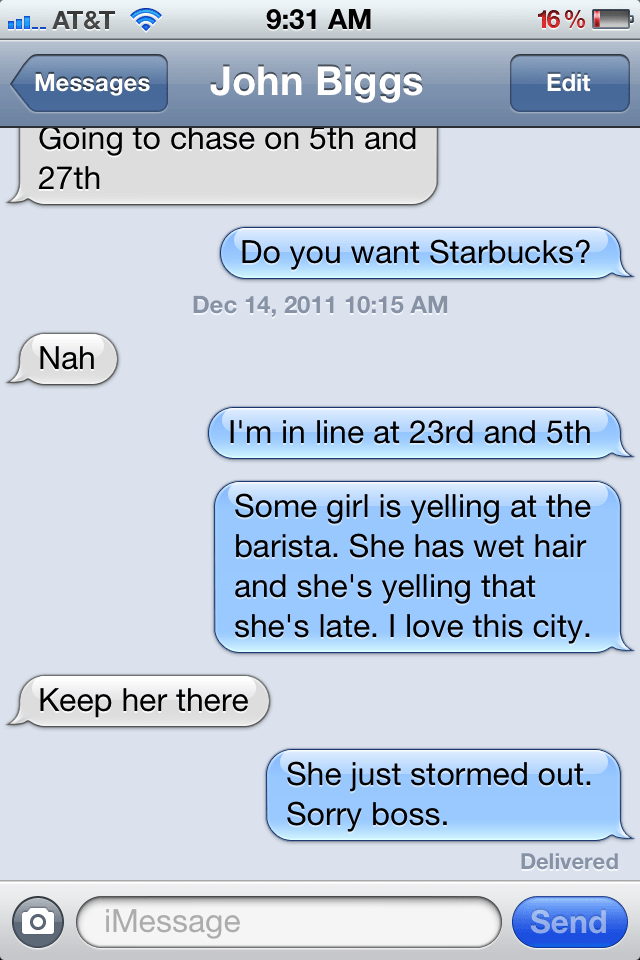Hit the Send button
The height and width of the screenshot is (960, 640).
(568, 921)
